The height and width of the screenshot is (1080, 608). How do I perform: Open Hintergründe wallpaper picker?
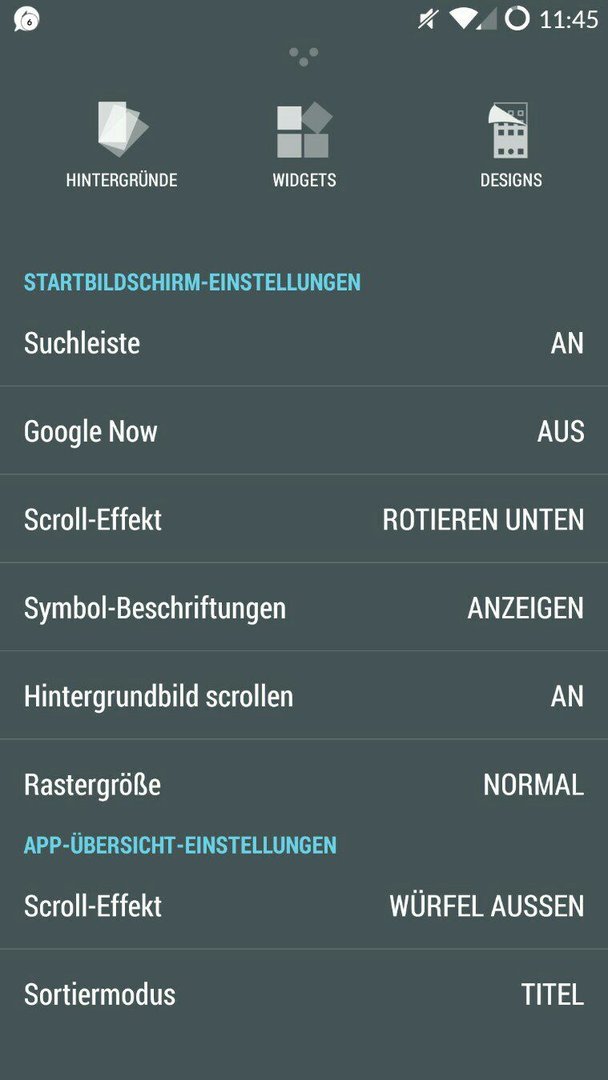(122, 144)
